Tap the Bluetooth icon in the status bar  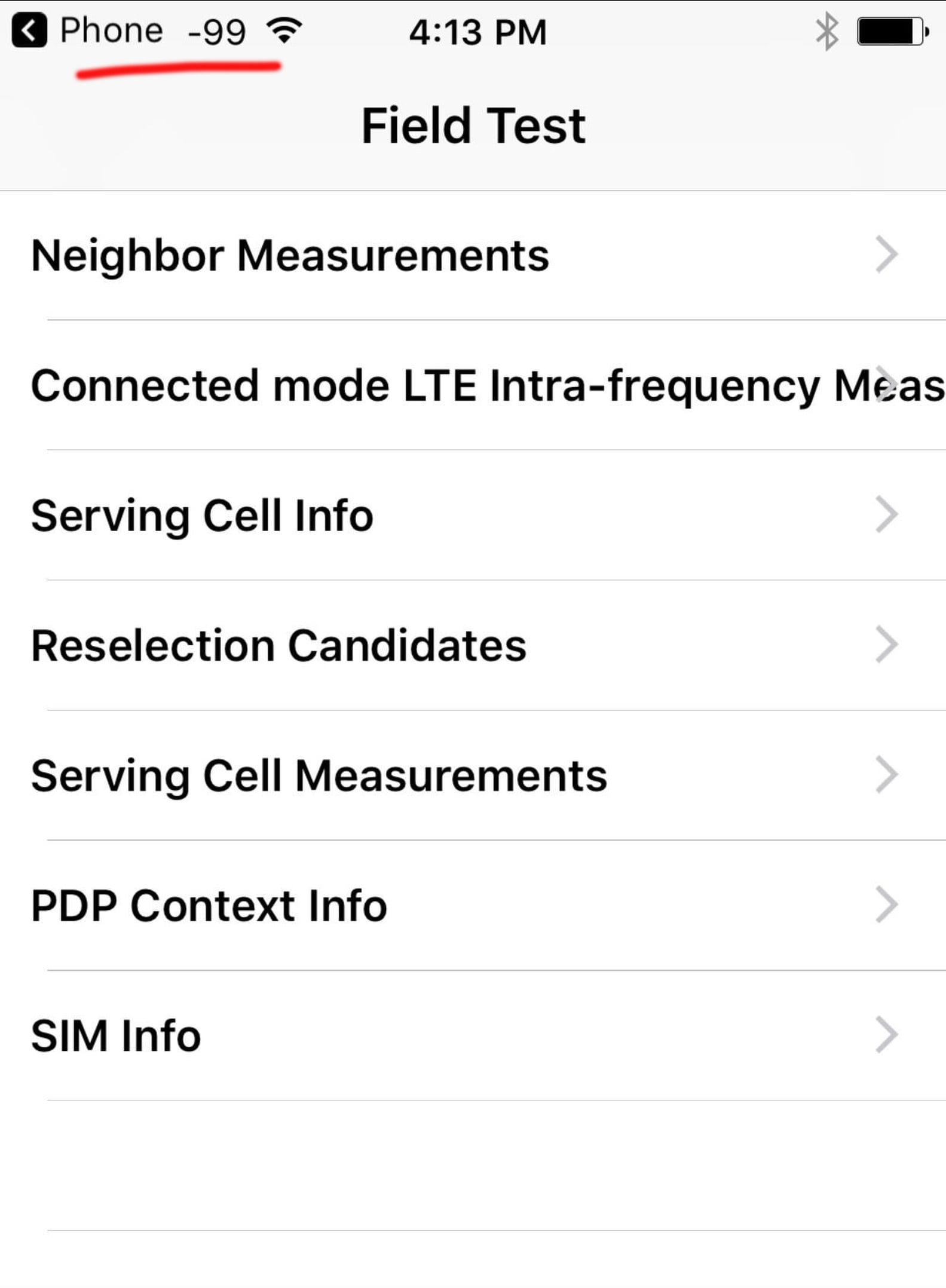(x=827, y=30)
